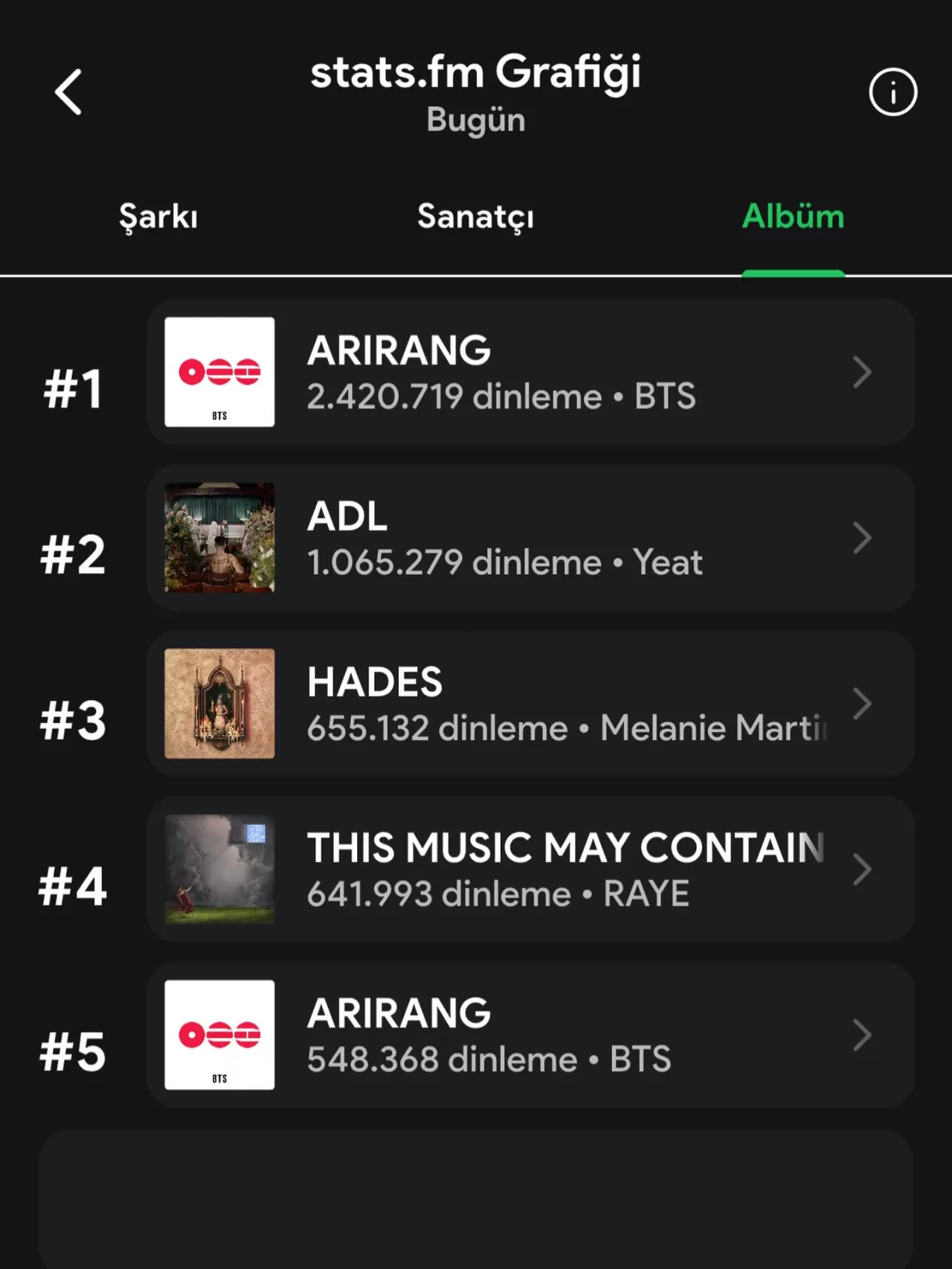Open the ADL album by Yeat
This screenshot has height=1269, width=952.
(x=530, y=538)
